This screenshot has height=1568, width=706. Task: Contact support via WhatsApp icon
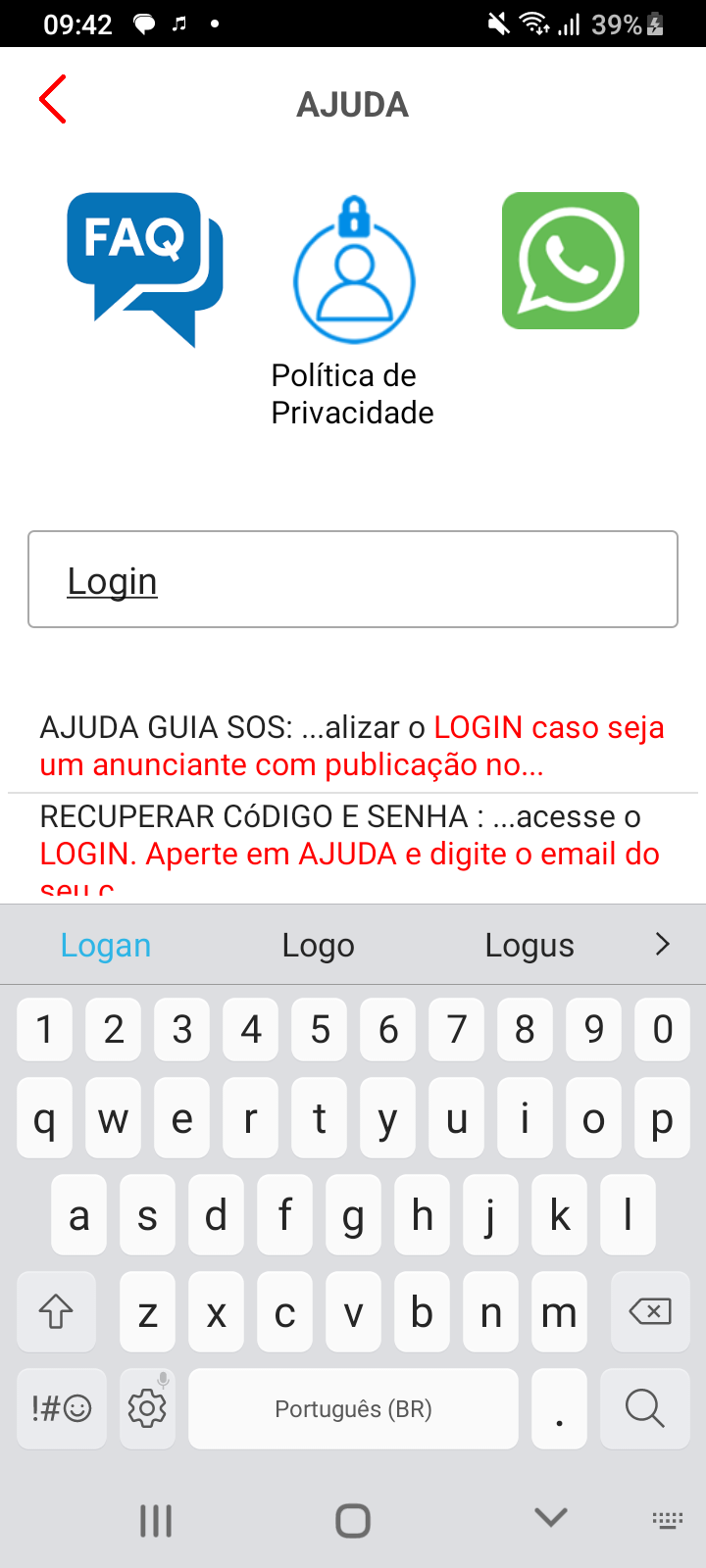tap(570, 261)
